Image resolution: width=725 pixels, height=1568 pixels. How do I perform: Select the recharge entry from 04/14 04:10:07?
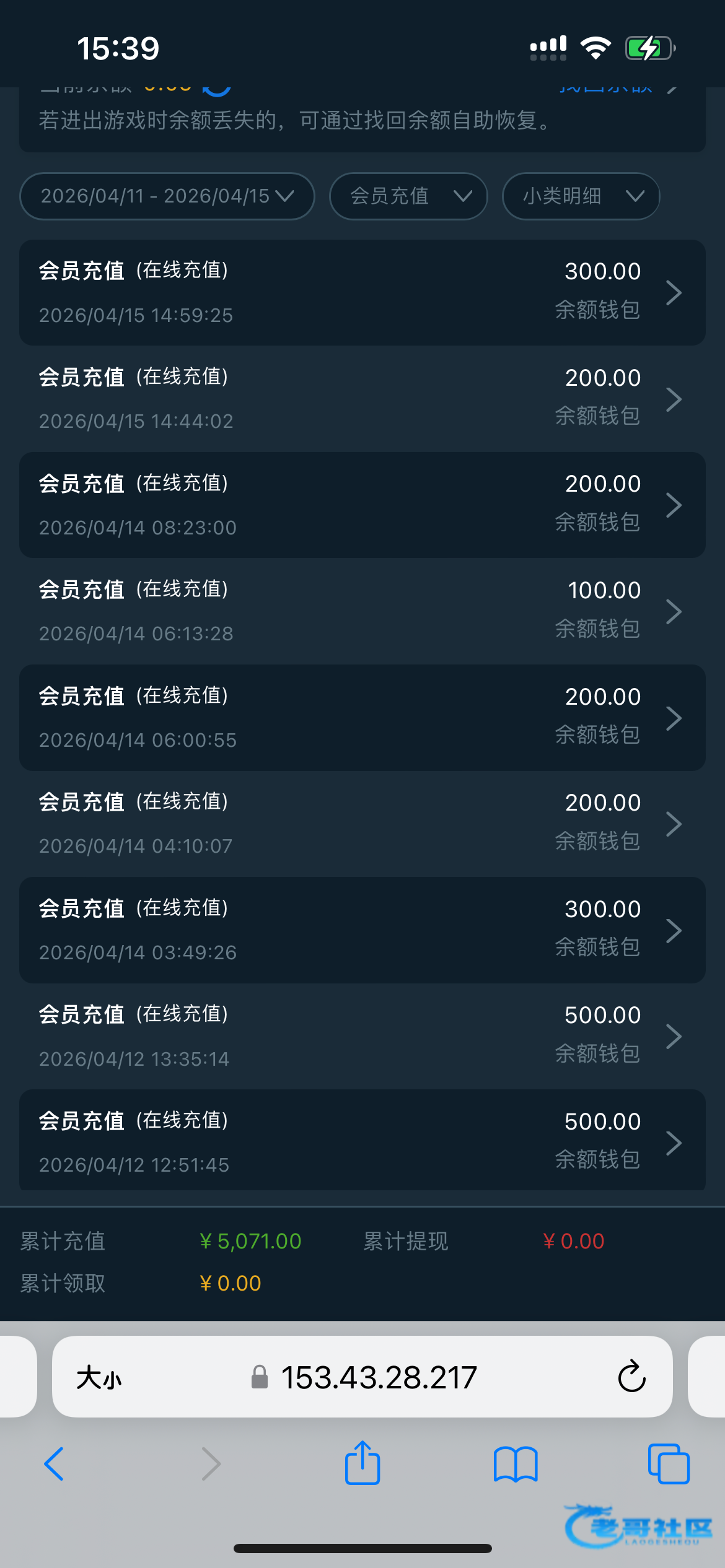click(362, 824)
